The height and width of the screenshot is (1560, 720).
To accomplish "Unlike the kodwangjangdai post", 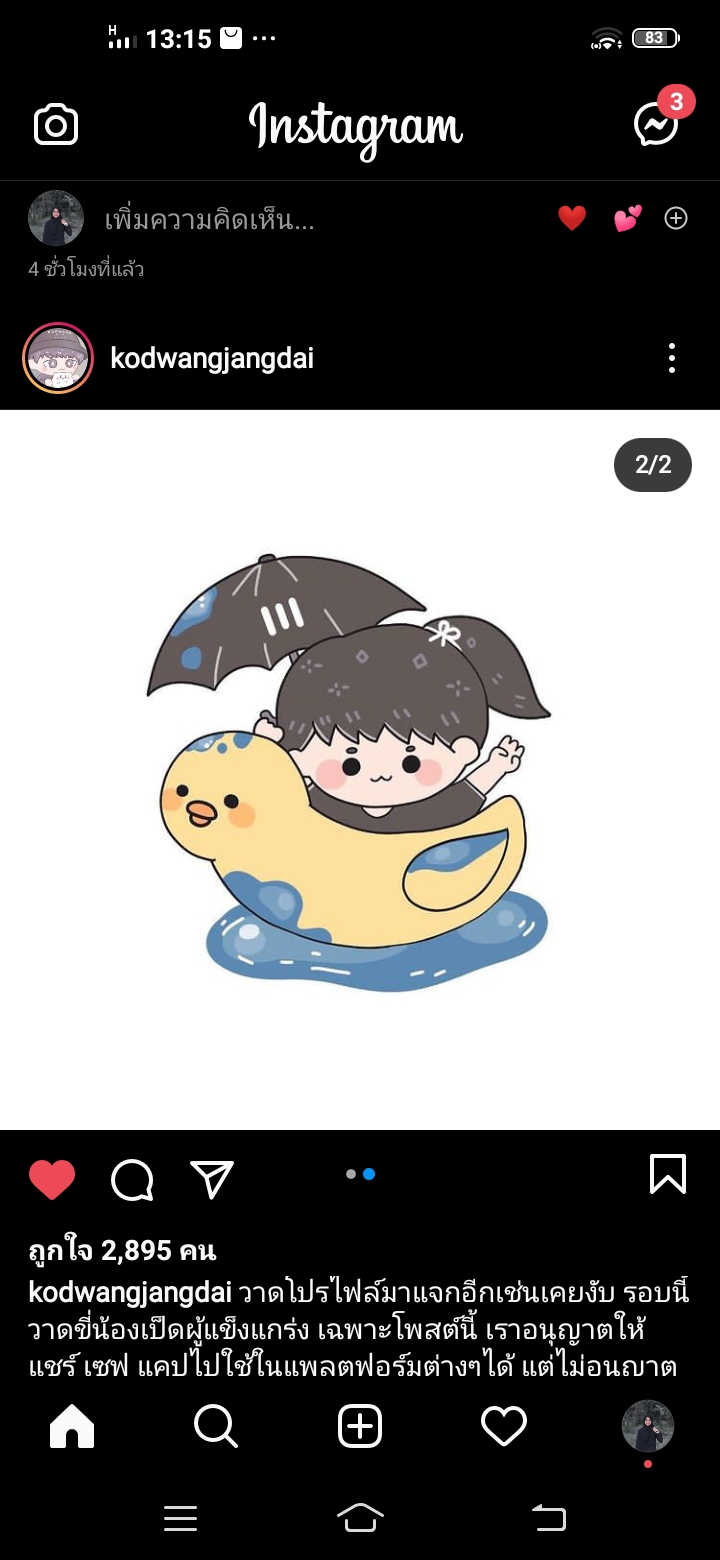I will [52, 1179].
